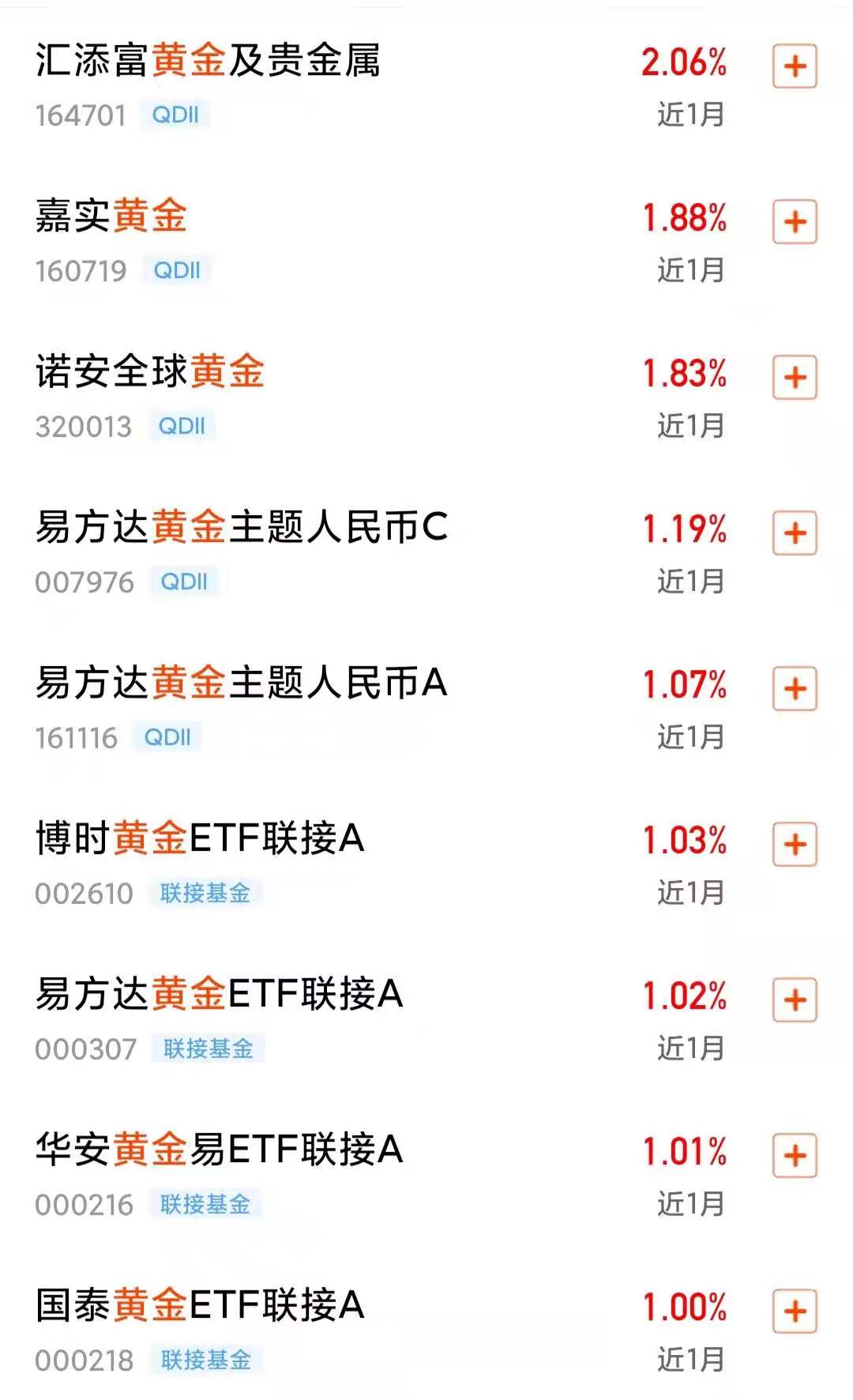Click the add button next to 汇添富黄金及贵金属
Viewport: 853px width, 1400px height.
(794, 67)
